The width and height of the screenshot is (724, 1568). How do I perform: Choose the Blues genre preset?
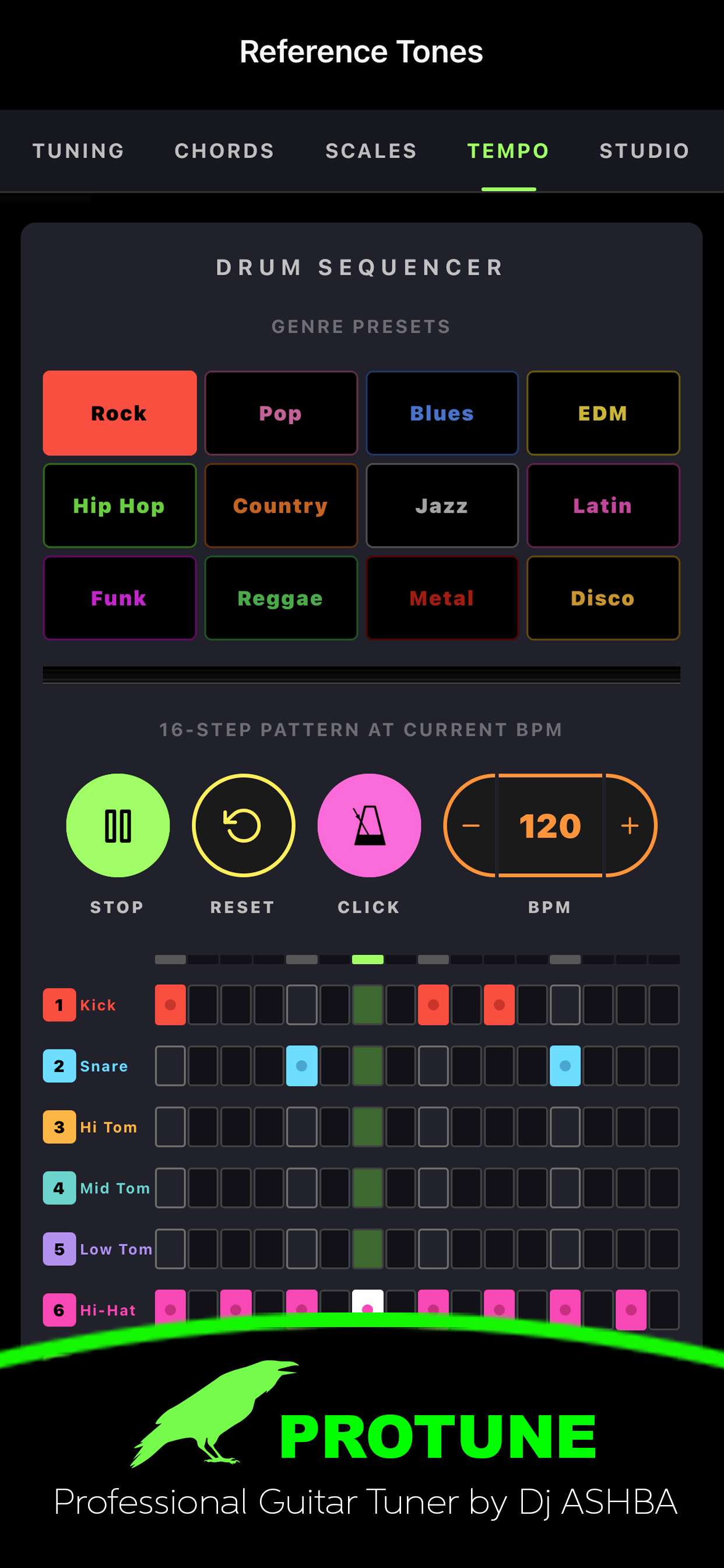[x=442, y=414]
